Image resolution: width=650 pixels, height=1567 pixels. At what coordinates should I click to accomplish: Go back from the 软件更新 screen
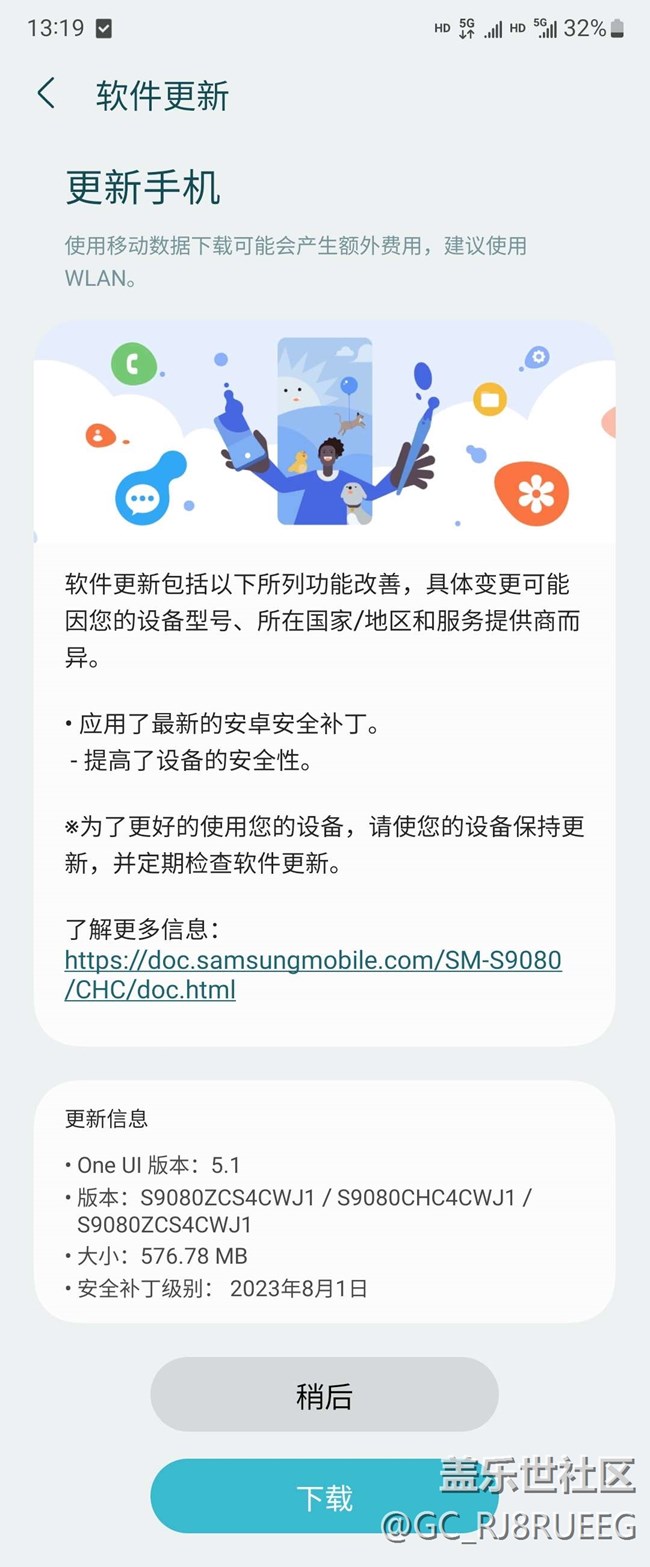[x=46, y=94]
